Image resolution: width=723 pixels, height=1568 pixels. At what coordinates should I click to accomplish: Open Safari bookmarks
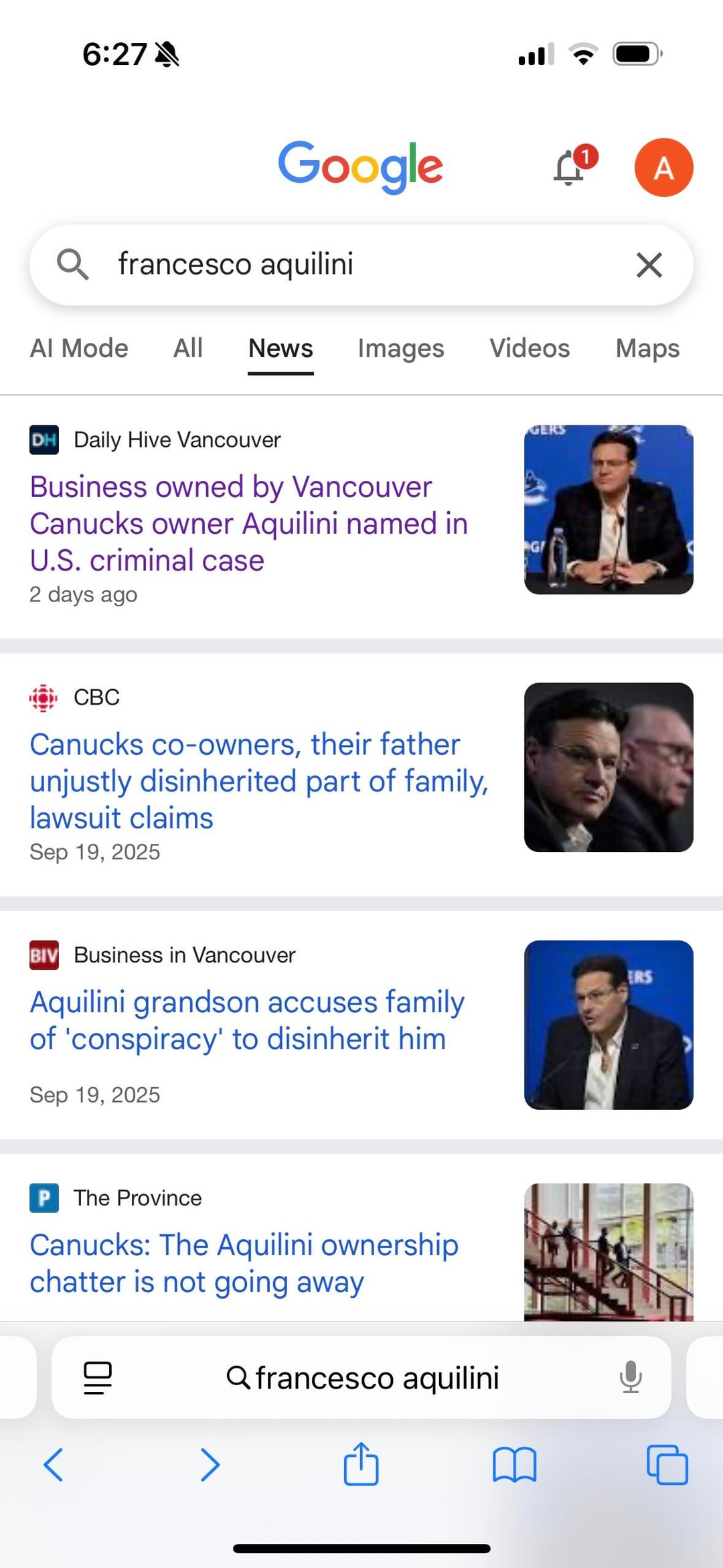[x=514, y=1465]
